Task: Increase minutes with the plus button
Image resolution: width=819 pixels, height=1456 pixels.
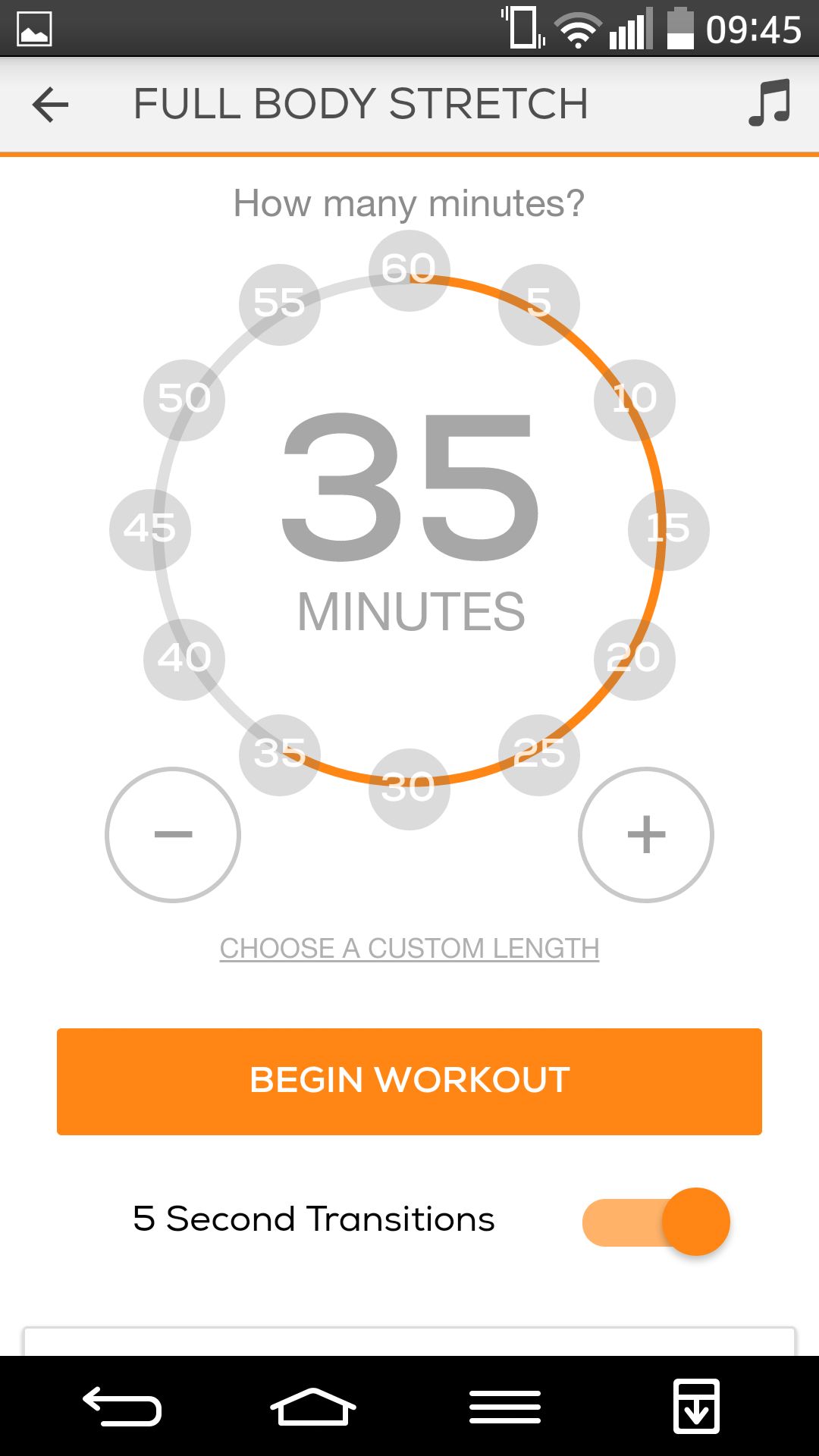Action: [646, 834]
